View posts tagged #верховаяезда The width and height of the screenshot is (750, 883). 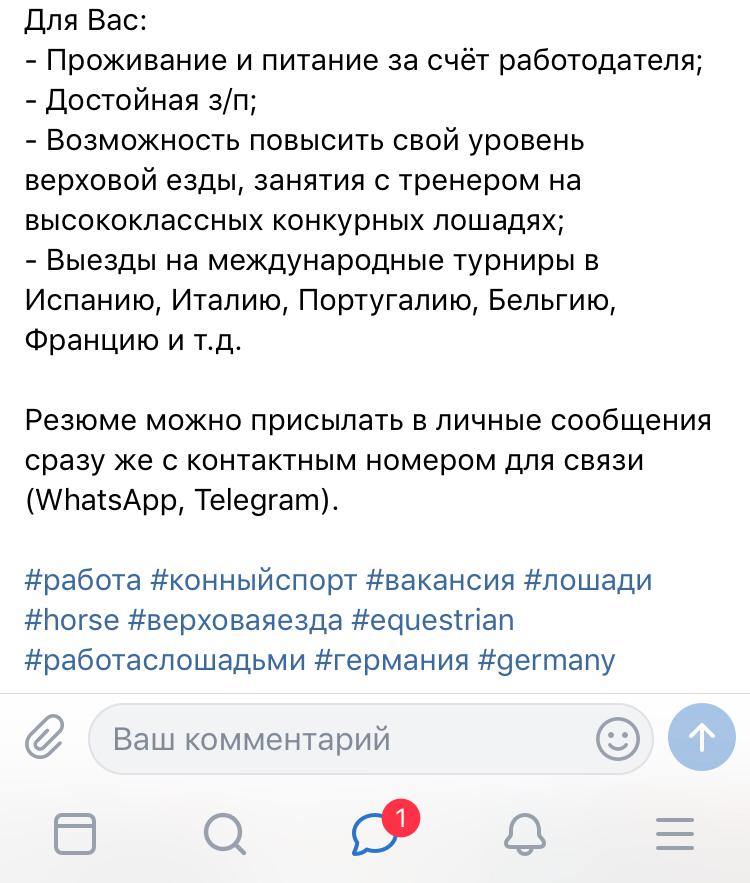pos(235,620)
